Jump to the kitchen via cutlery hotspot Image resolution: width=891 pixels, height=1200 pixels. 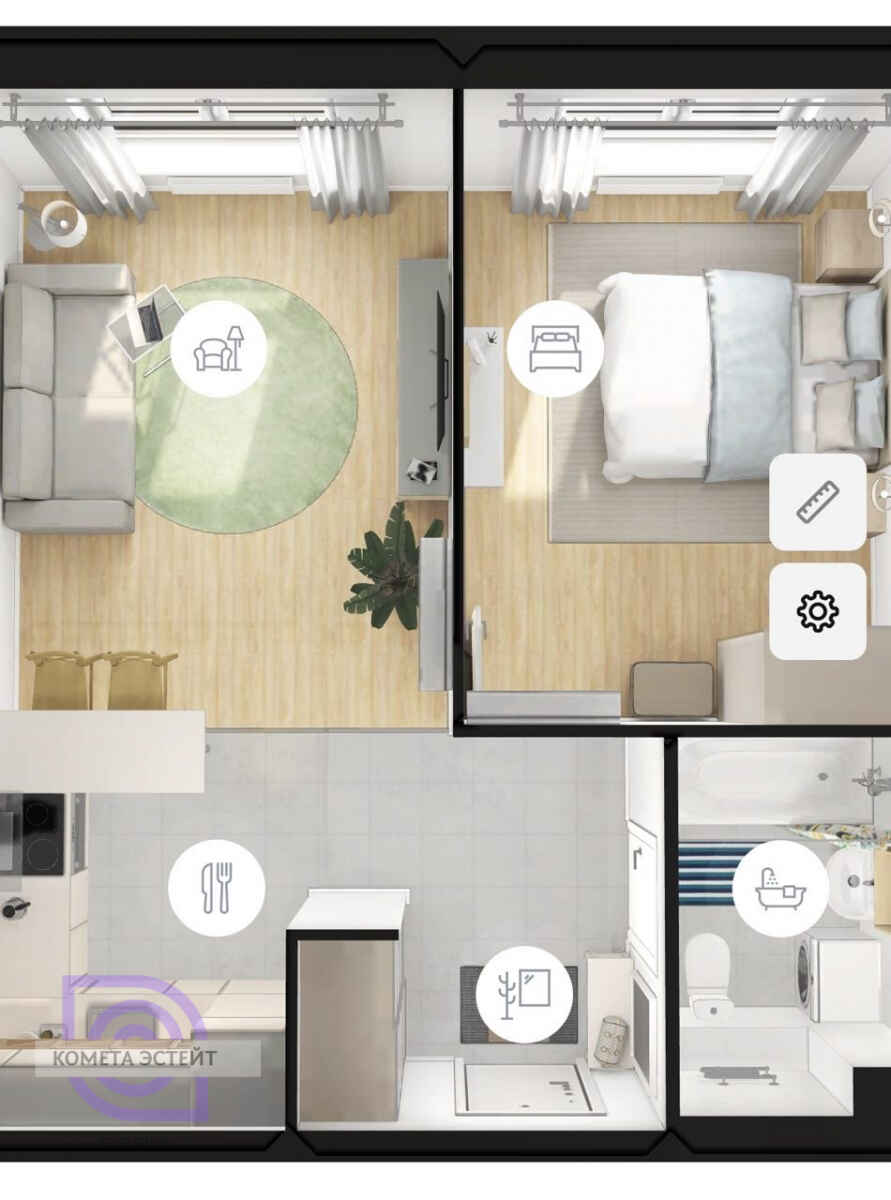(x=217, y=887)
